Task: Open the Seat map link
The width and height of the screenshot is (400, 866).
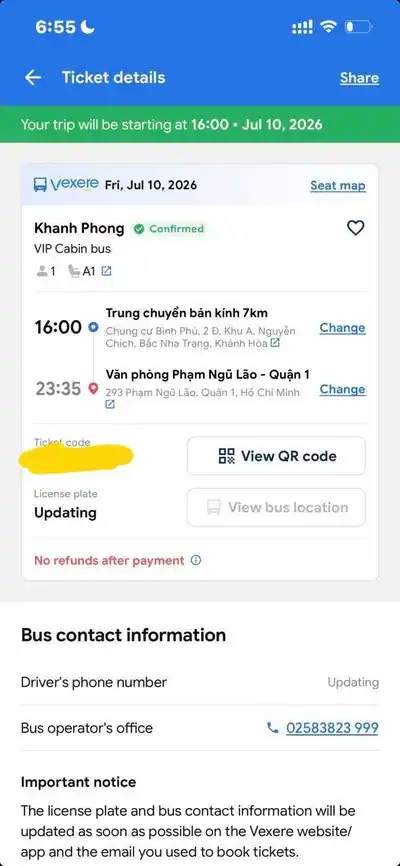Action: [338, 185]
